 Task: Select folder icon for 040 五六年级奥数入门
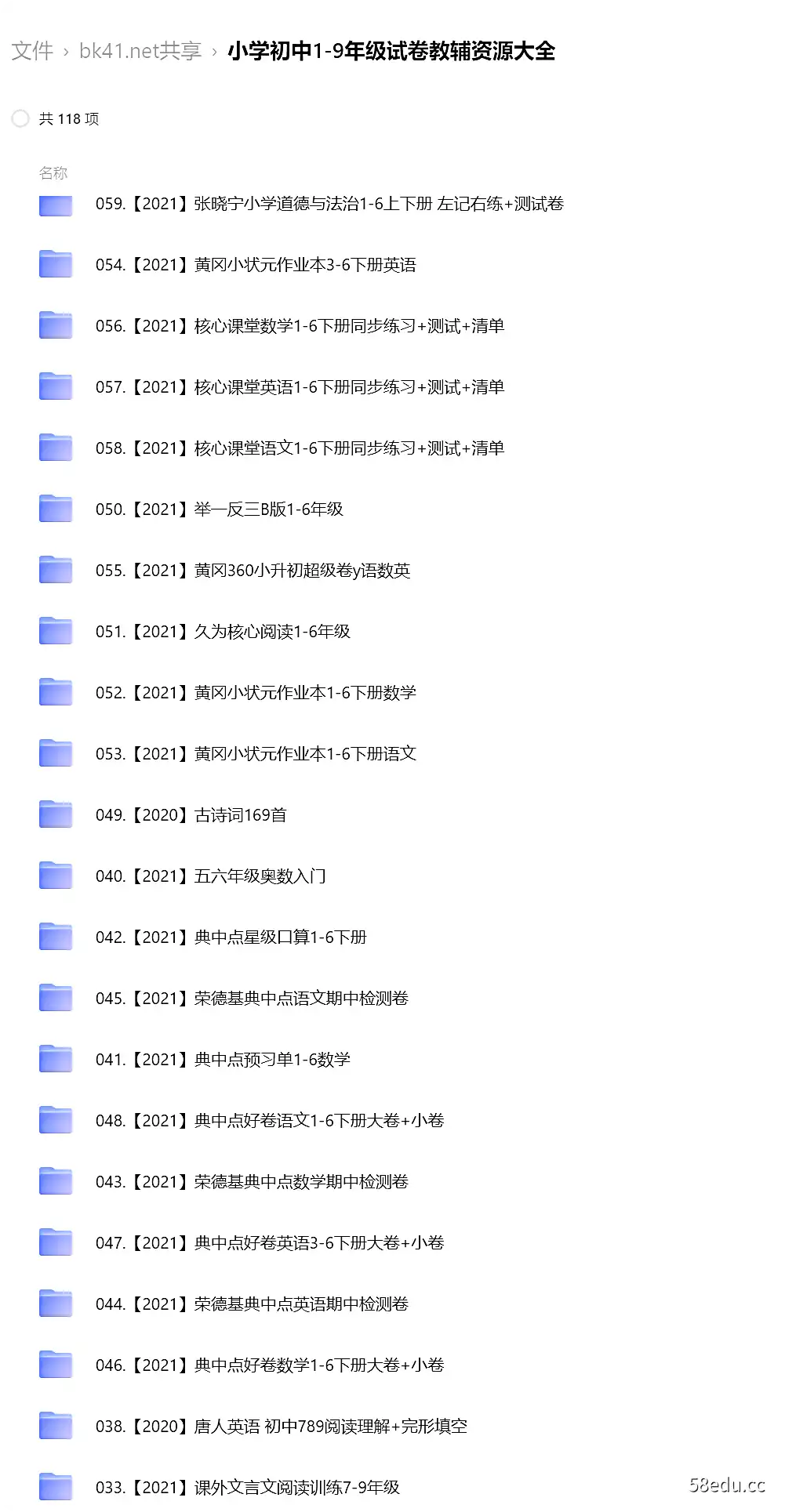[x=55, y=876]
